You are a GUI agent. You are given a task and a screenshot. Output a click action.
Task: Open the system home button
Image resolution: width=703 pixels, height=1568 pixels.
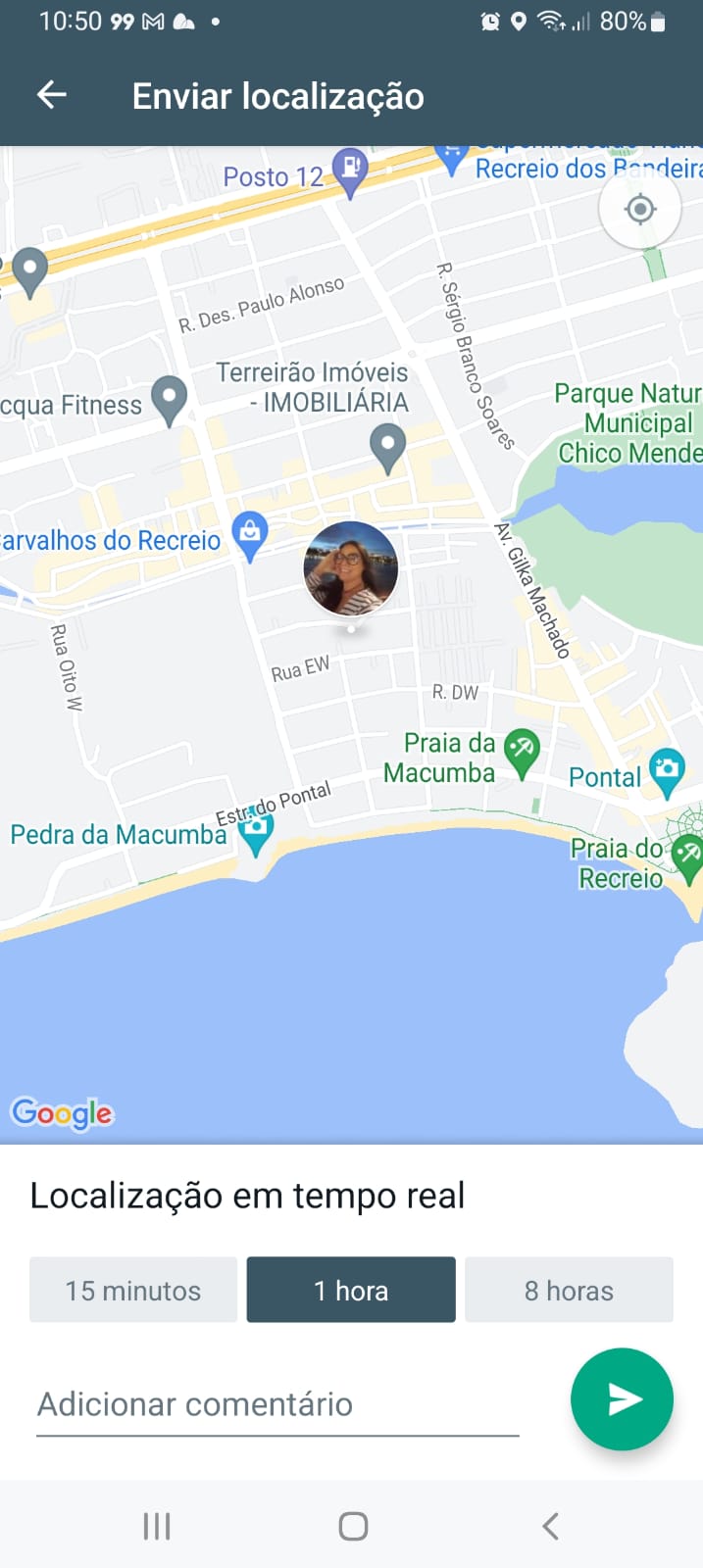(x=353, y=1526)
